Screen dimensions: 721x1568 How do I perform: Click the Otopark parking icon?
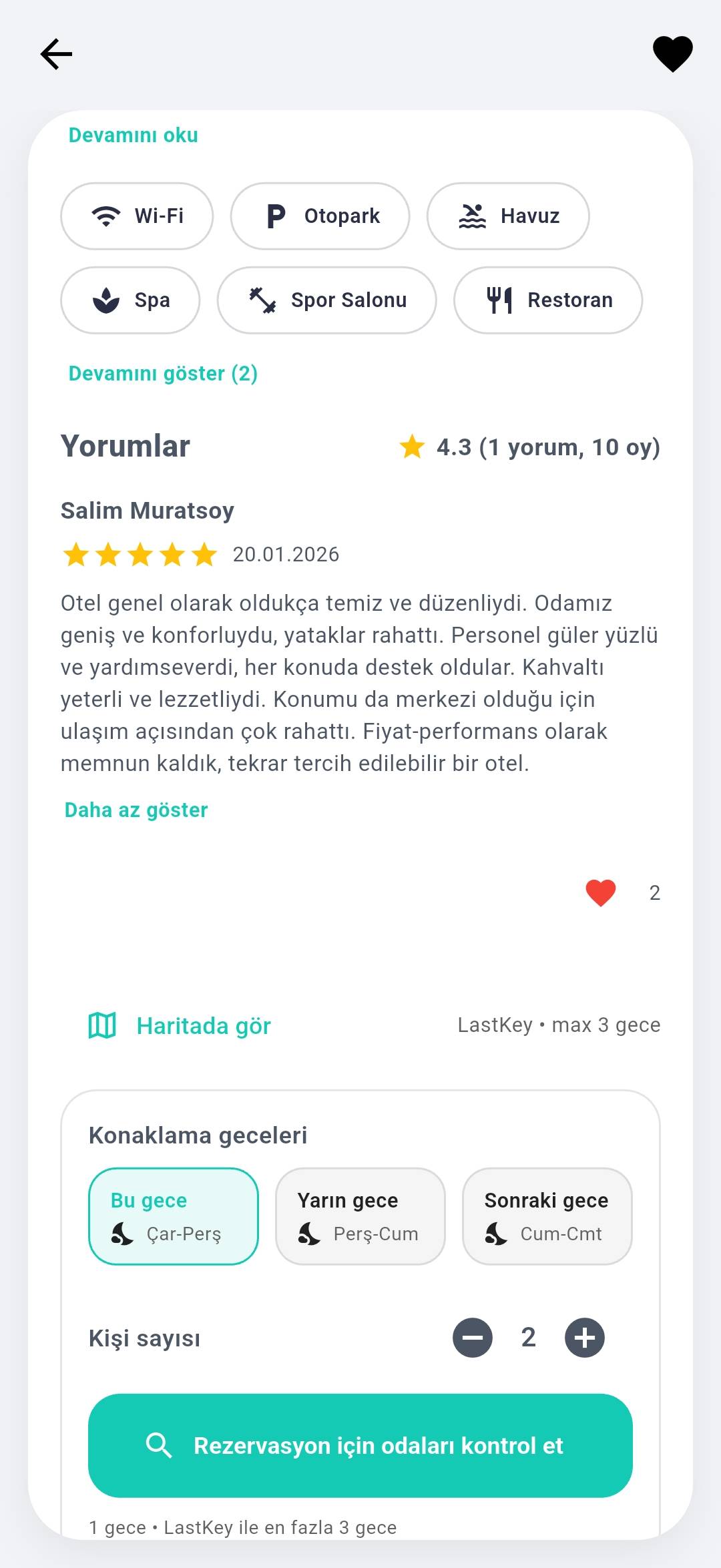(274, 215)
